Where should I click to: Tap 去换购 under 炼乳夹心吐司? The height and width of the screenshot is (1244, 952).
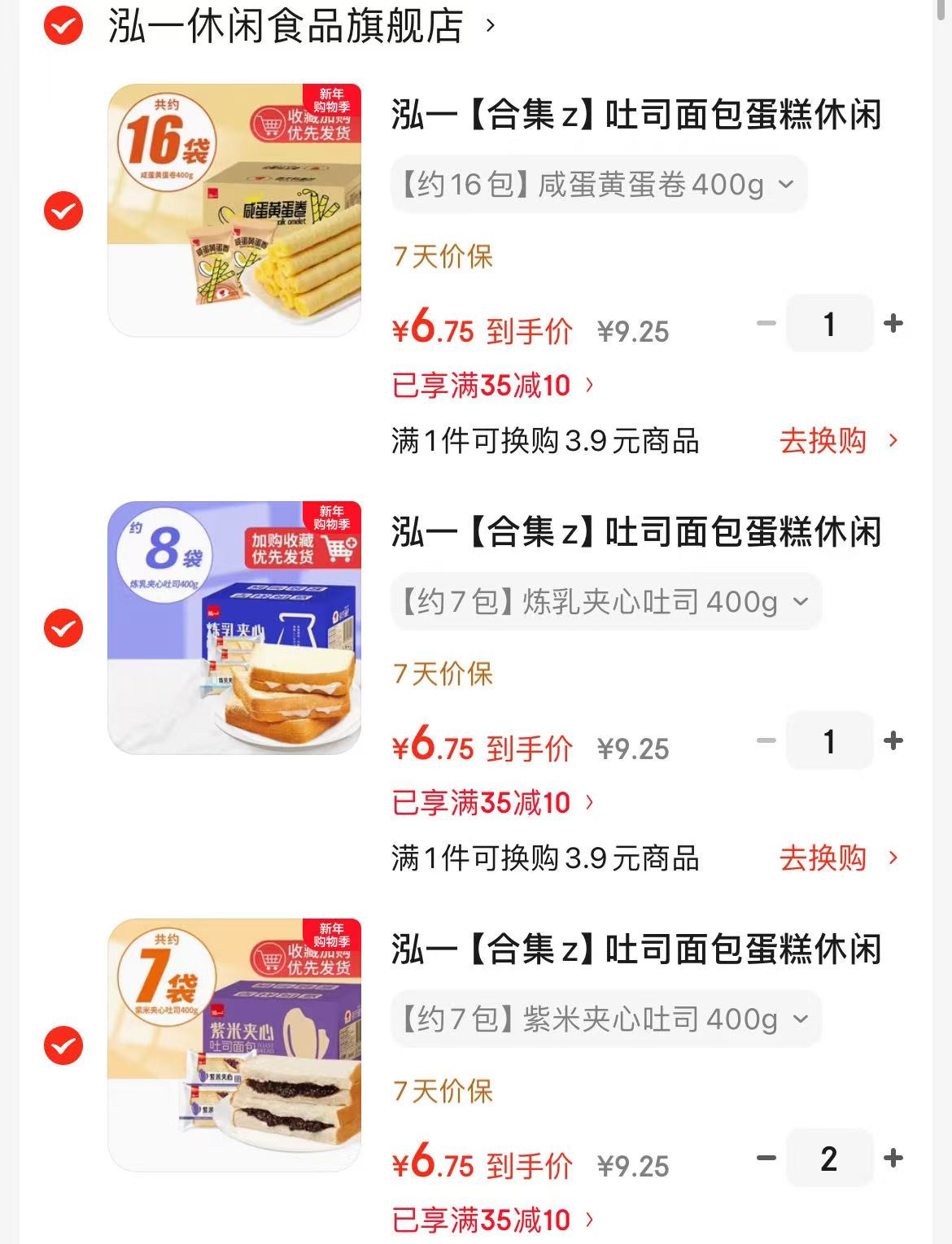838,858
